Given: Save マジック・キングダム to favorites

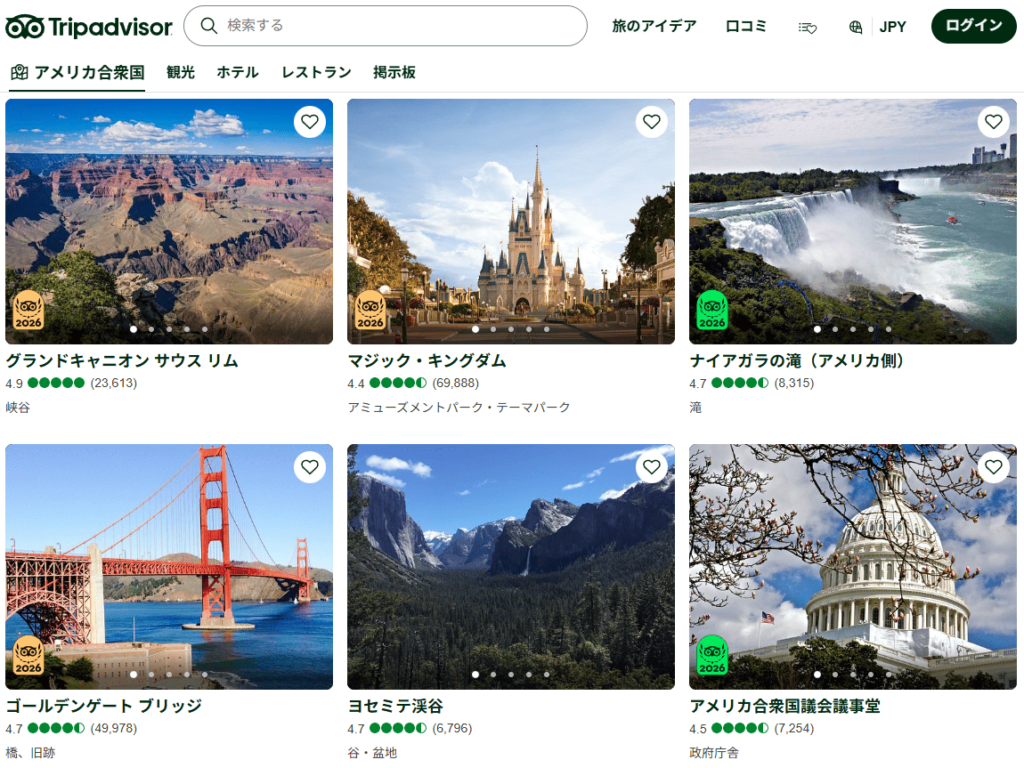Looking at the screenshot, I should (652, 121).
